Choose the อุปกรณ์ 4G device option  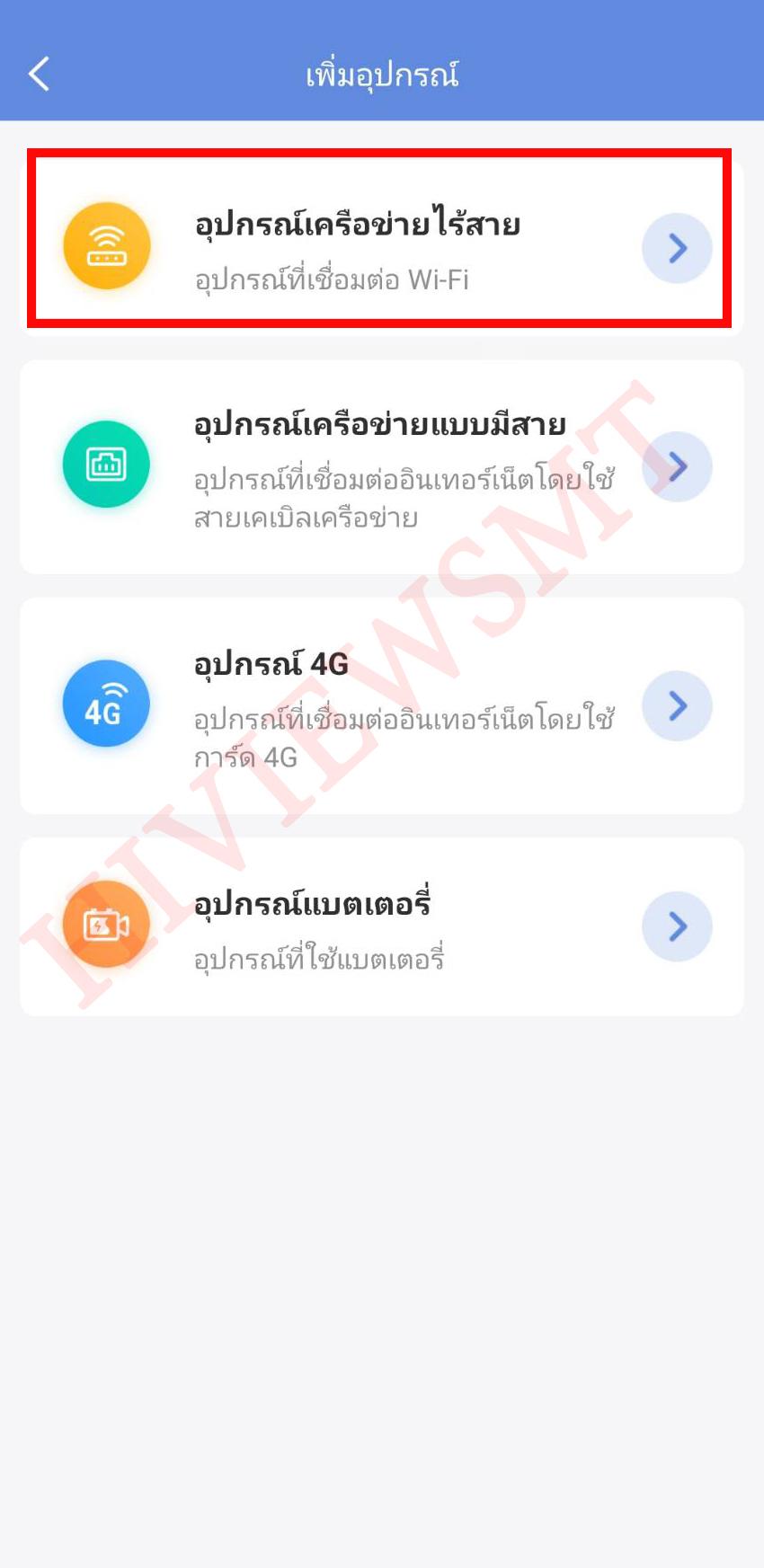point(381,706)
